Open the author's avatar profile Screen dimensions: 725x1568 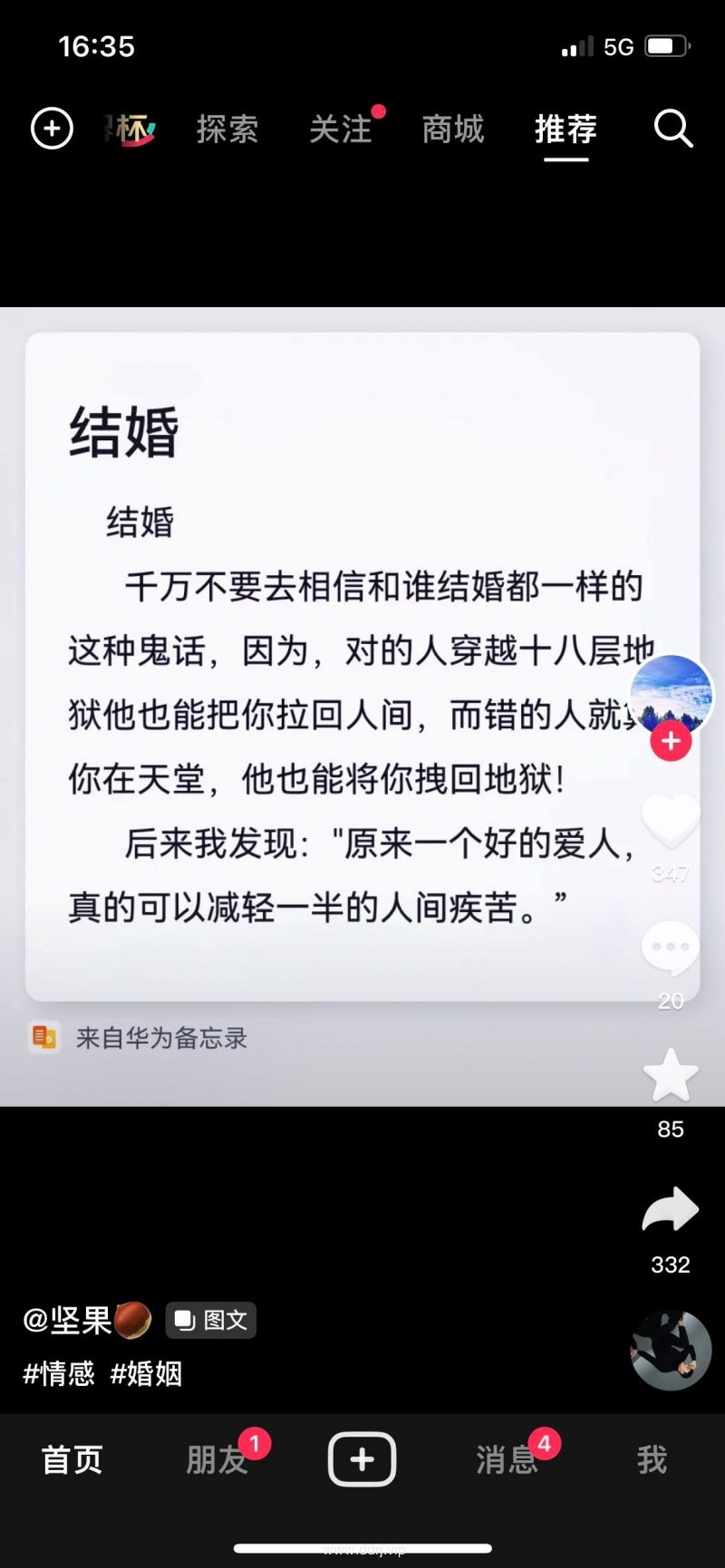(671, 694)
